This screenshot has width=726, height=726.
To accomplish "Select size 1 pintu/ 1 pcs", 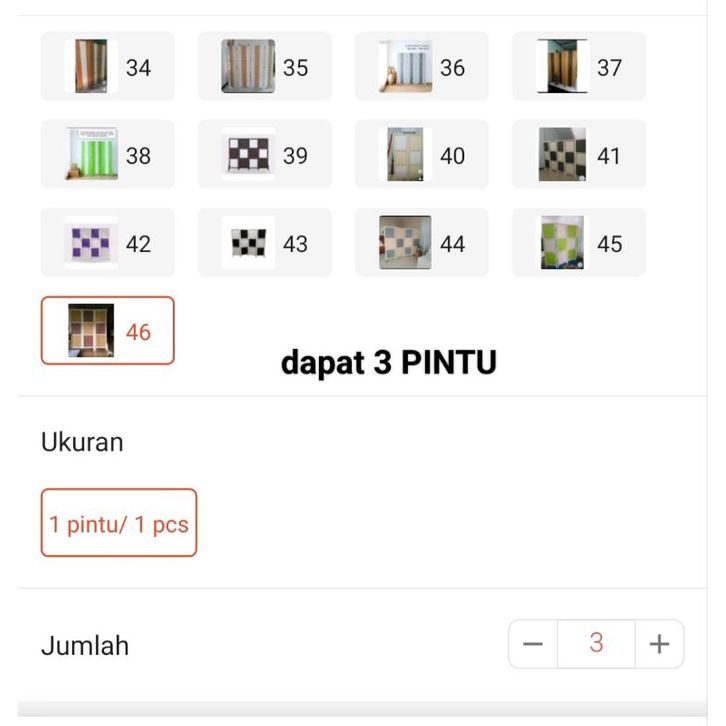I will point(119,523).
